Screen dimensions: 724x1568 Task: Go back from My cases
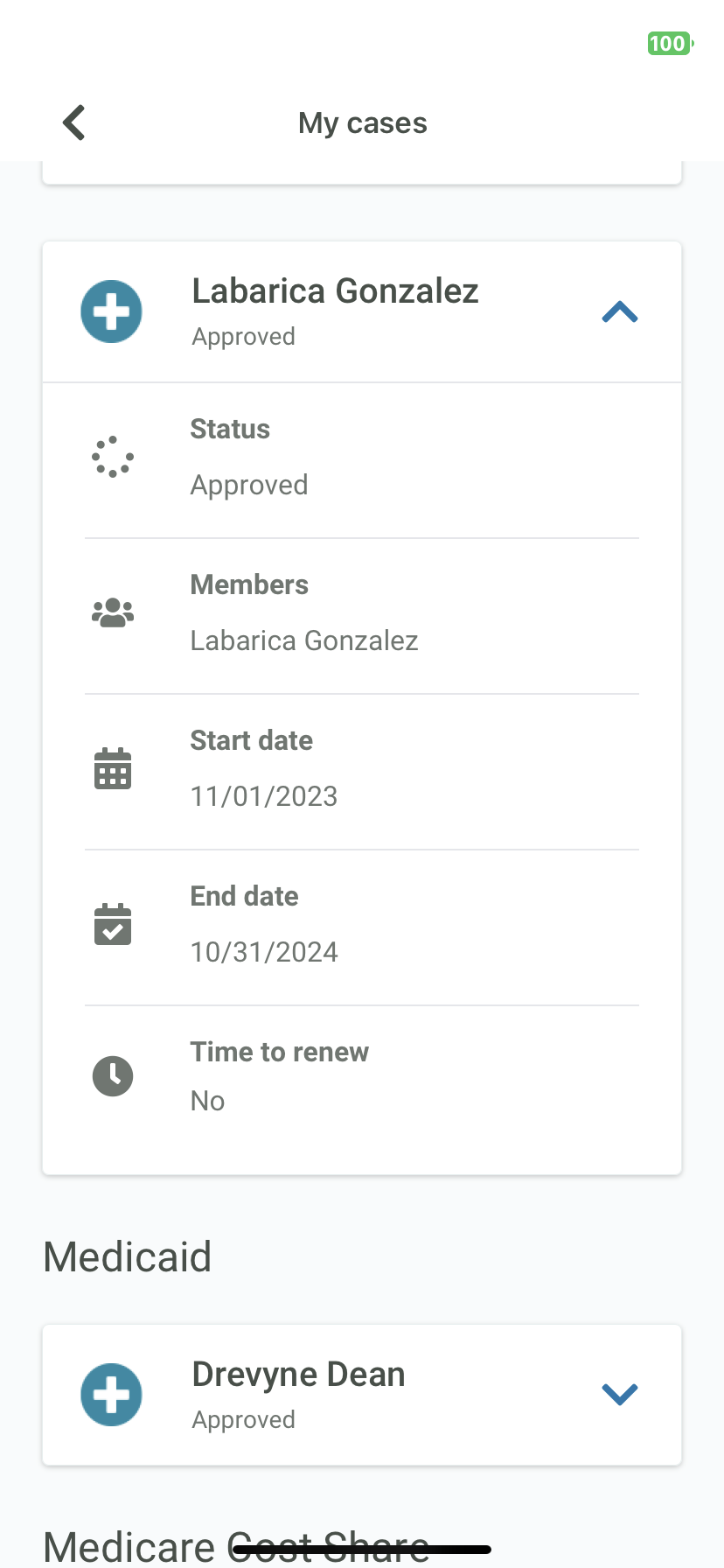74,122
